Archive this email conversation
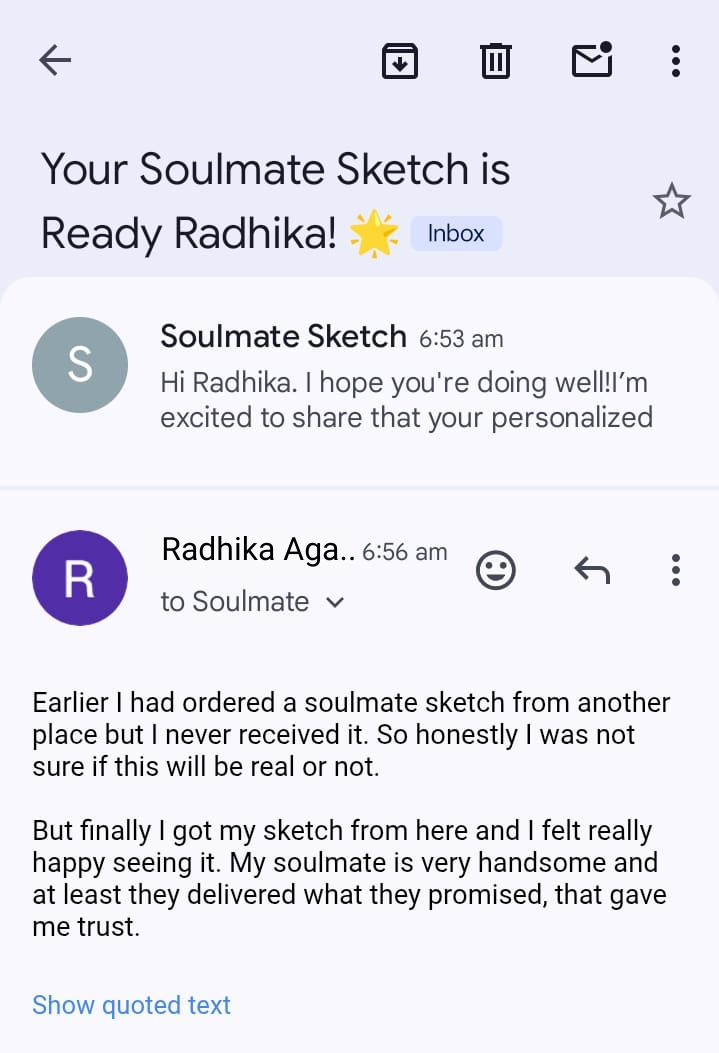The width and height of the screenshot is (719, 1053). pyautogui.click(x=399, y=62)
